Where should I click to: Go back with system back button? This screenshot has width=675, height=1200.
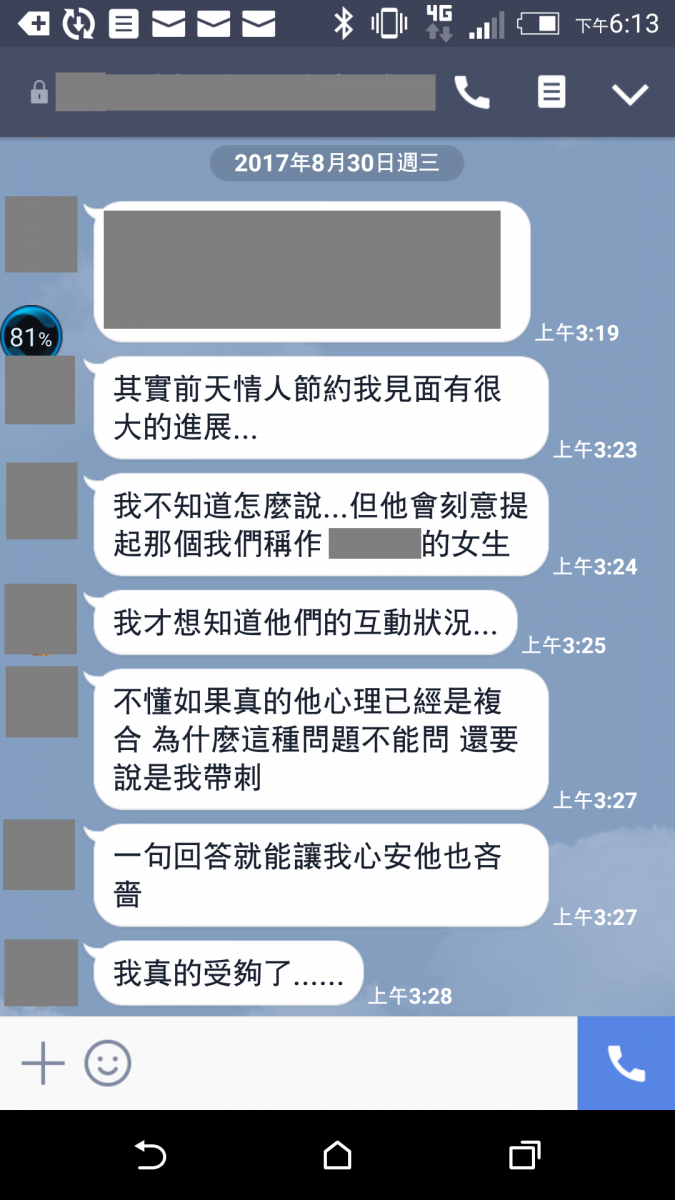(x=150, y=1156)
